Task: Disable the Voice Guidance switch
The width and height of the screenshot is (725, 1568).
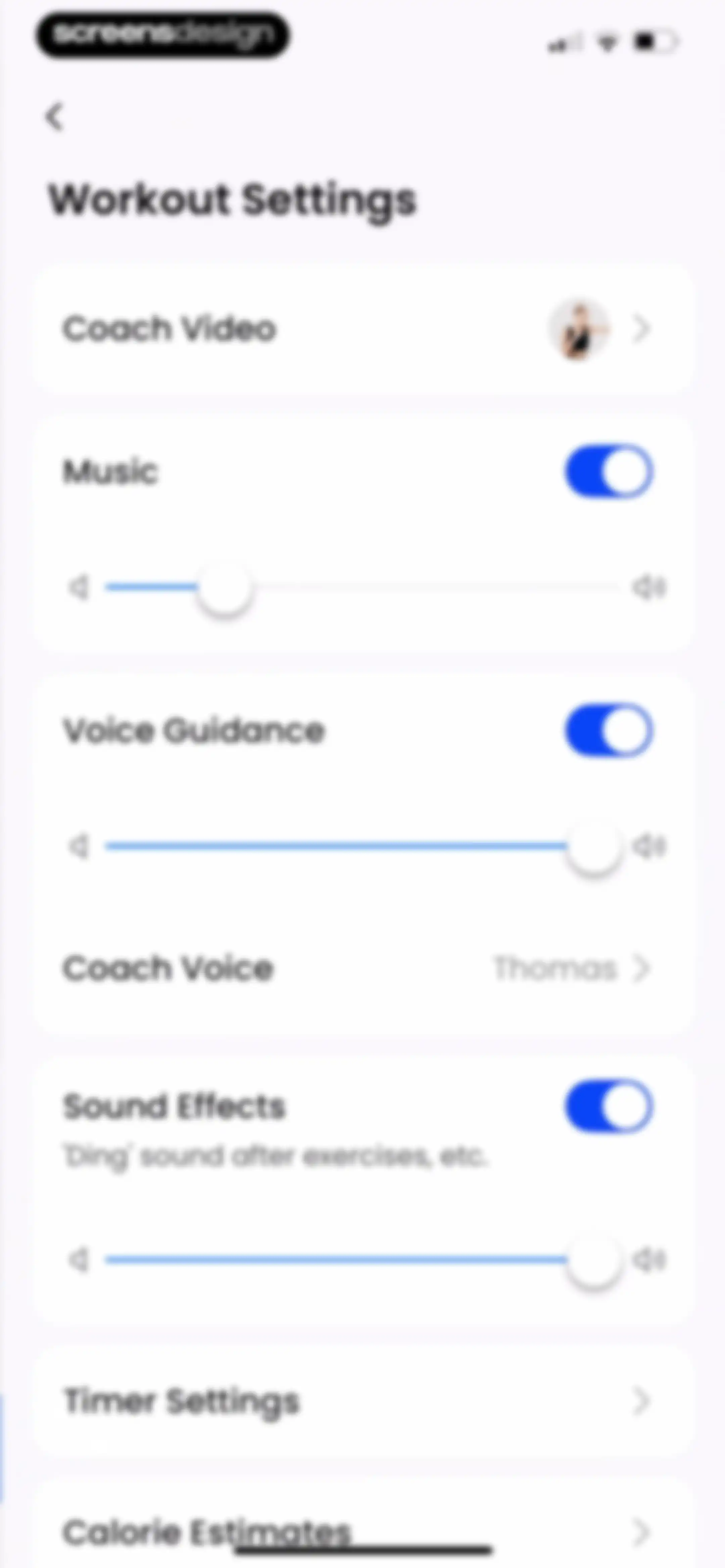Action: (x=609, y=730)
